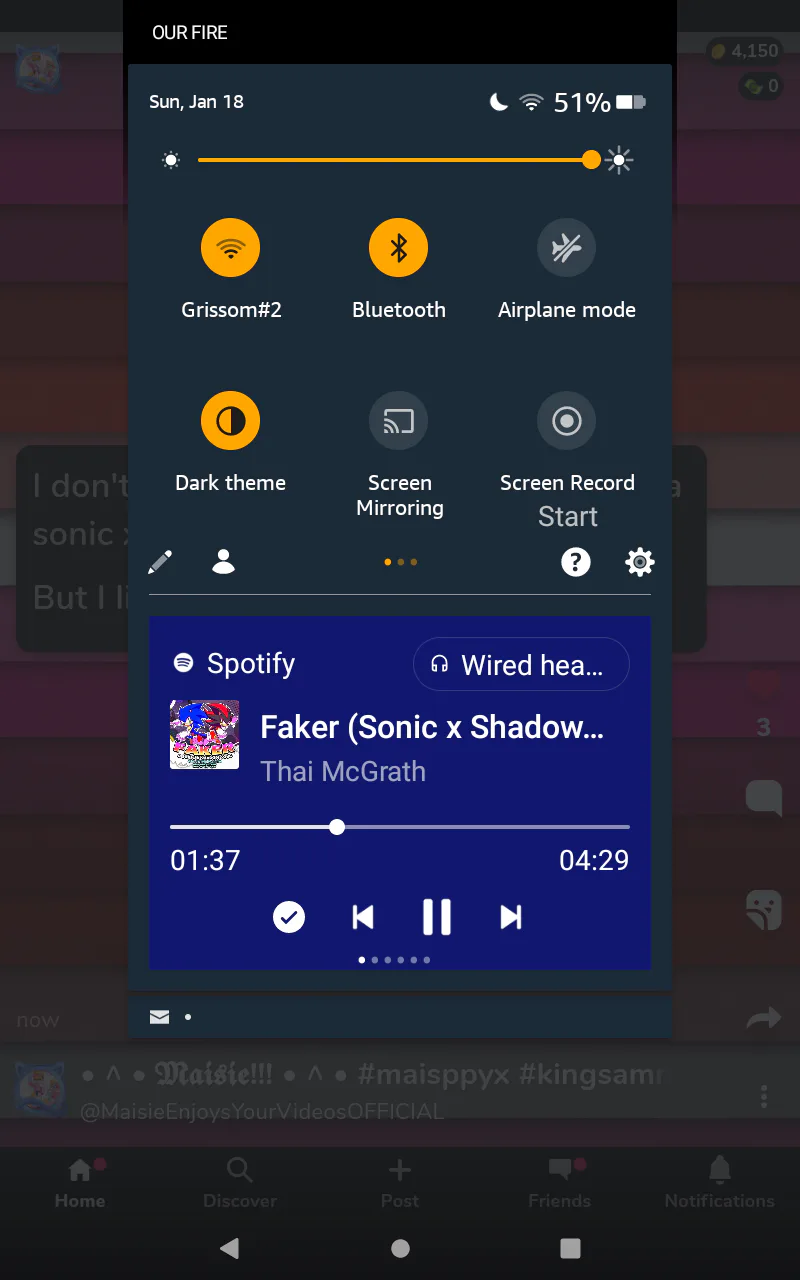Screen dimensions: 800x1280
Task: Pause the Faker song
Action: (x=437, y=917)
